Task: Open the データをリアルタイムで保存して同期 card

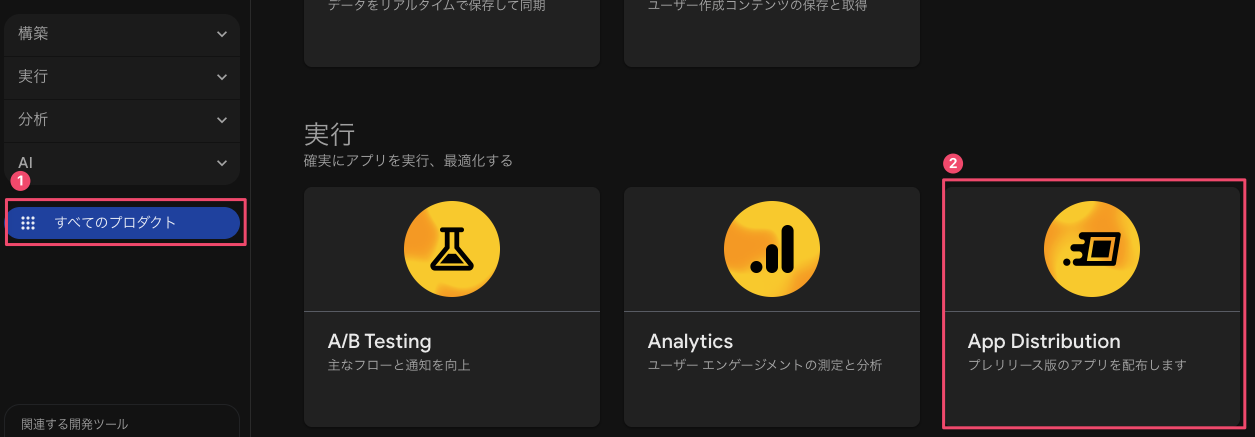Action: click(x=451, y=30)
